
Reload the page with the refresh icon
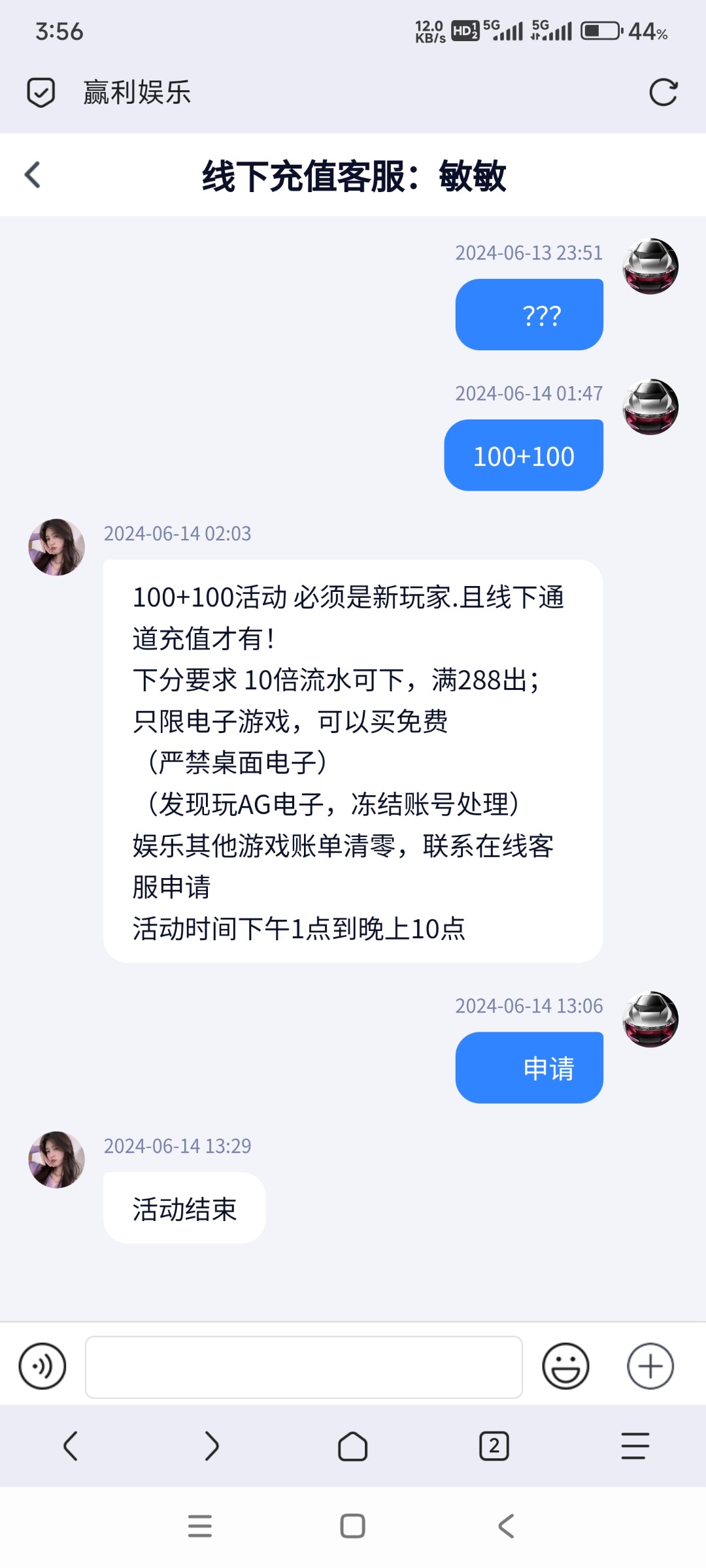(663, 92)
